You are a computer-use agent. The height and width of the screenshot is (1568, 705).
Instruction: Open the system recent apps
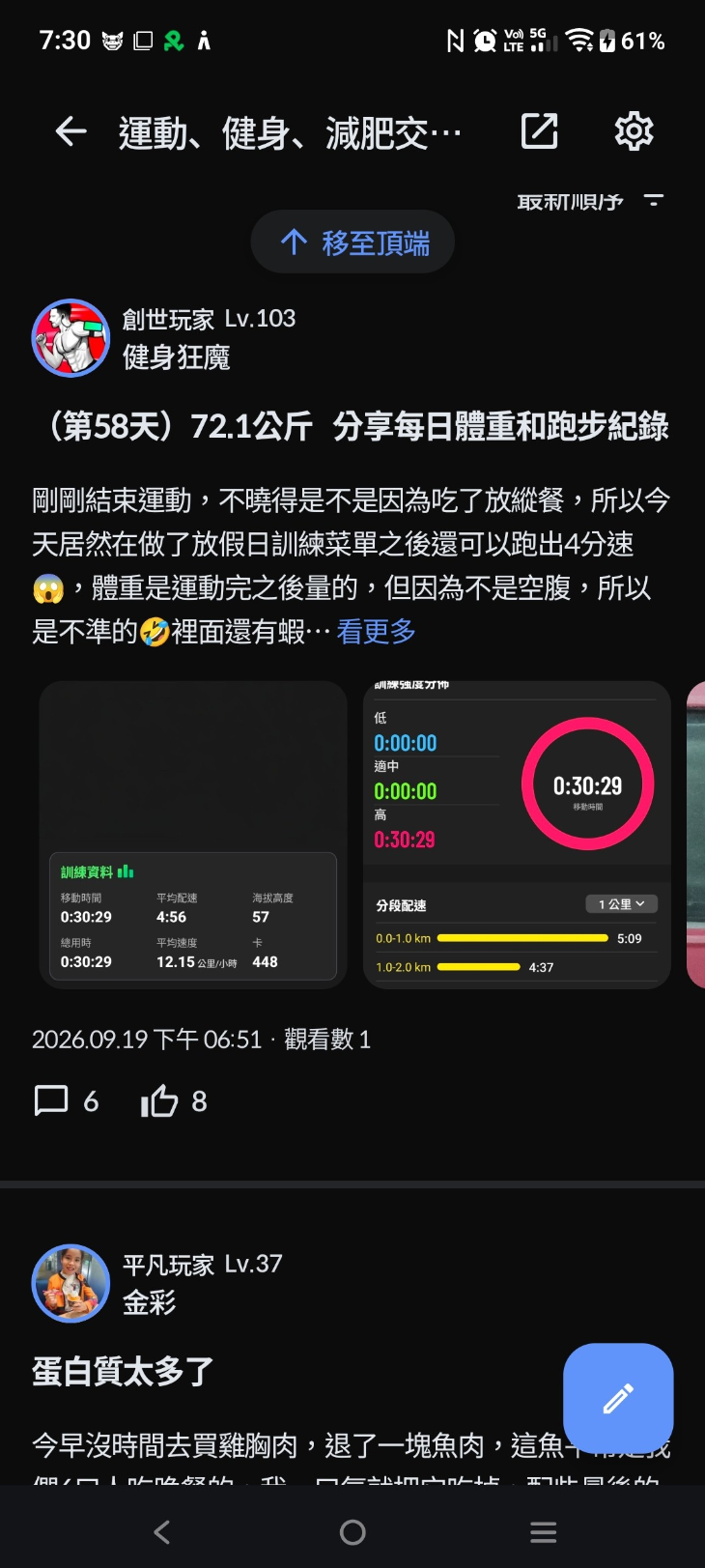(x=544, y=1532)
